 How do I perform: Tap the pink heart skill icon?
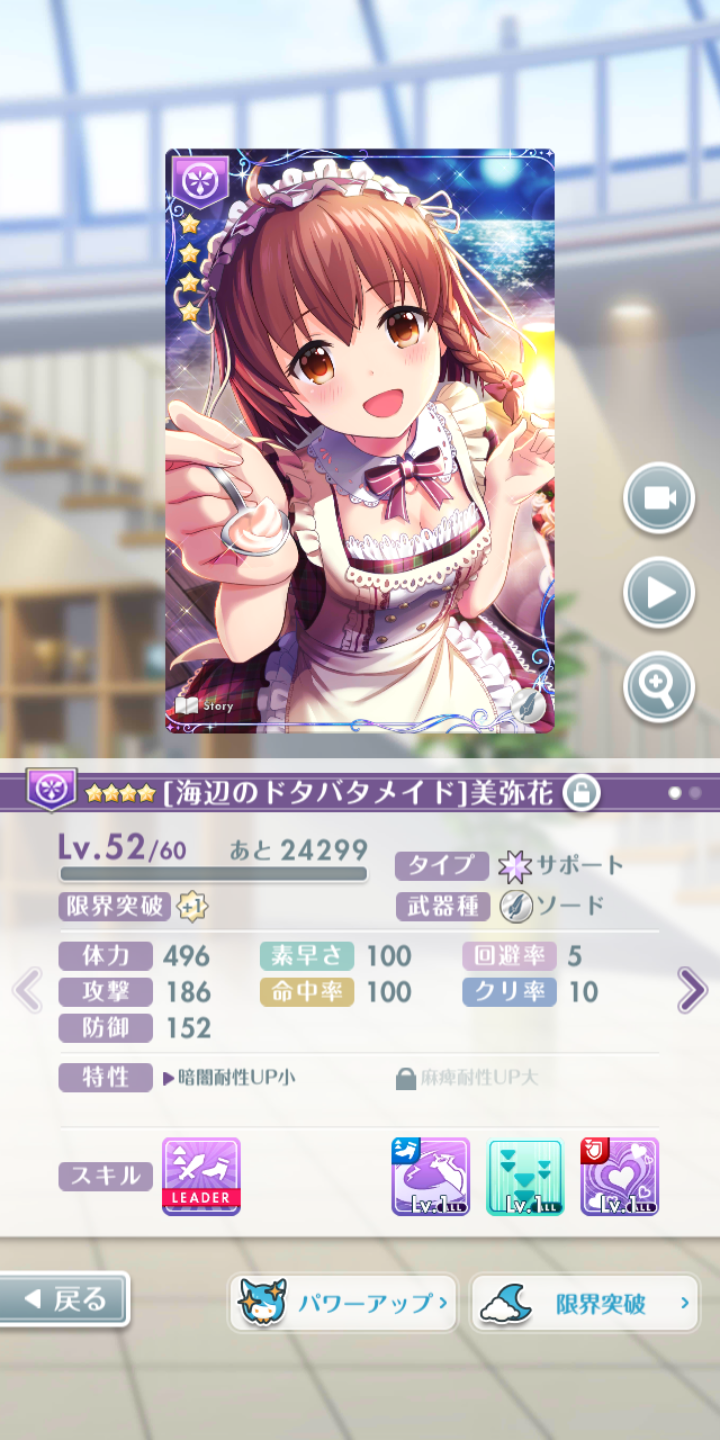click(620, 1176)
